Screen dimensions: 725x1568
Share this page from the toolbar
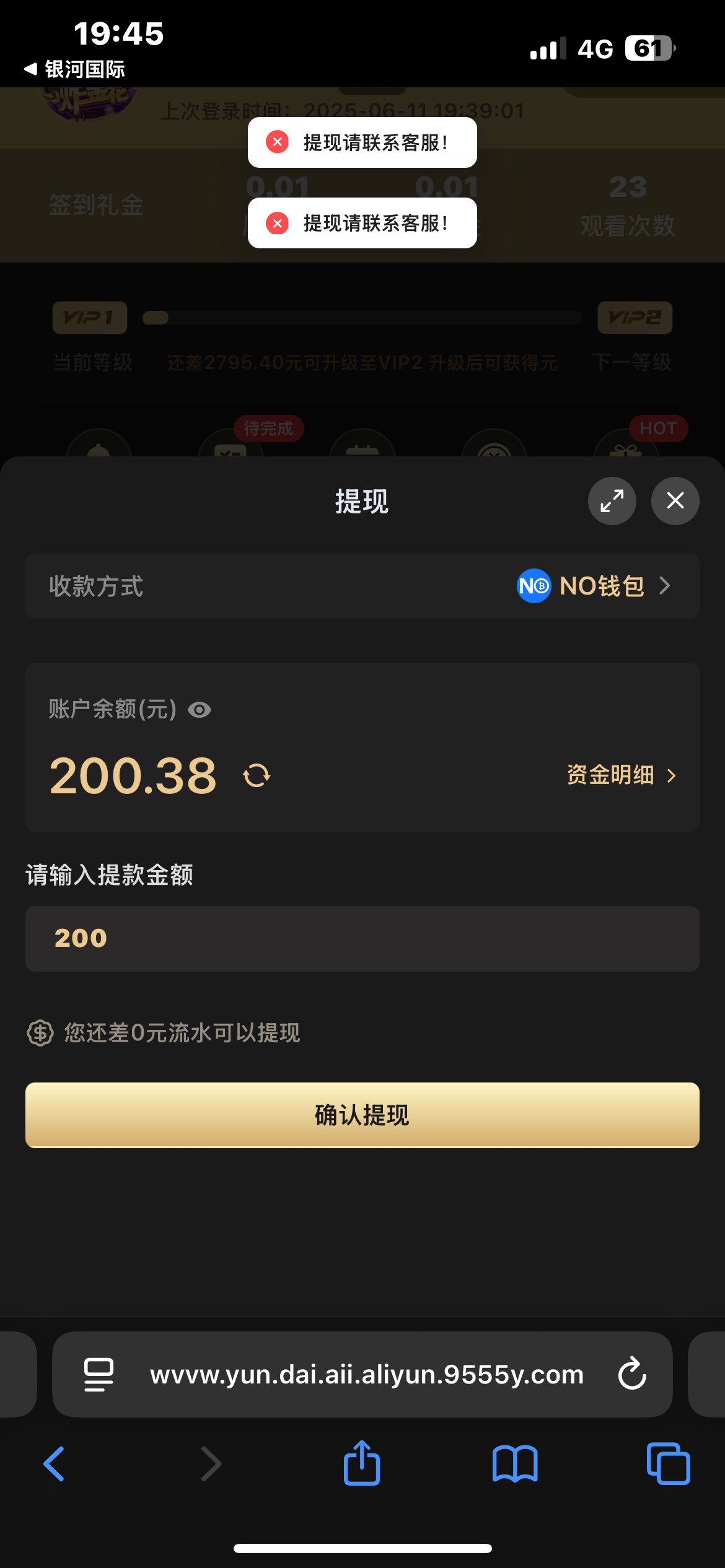click(x=362, y=1463)
